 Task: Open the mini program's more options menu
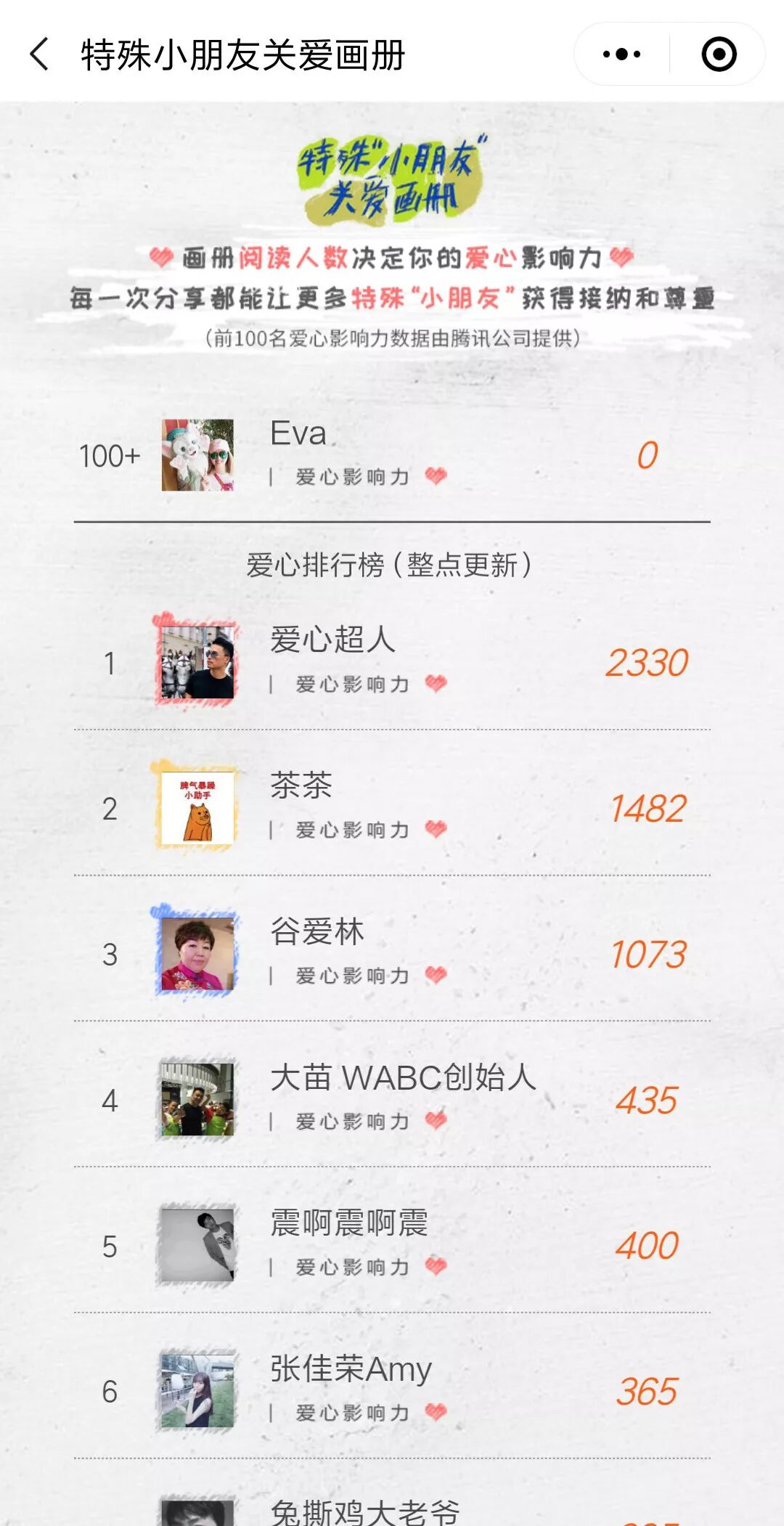[x=622, y=54]
